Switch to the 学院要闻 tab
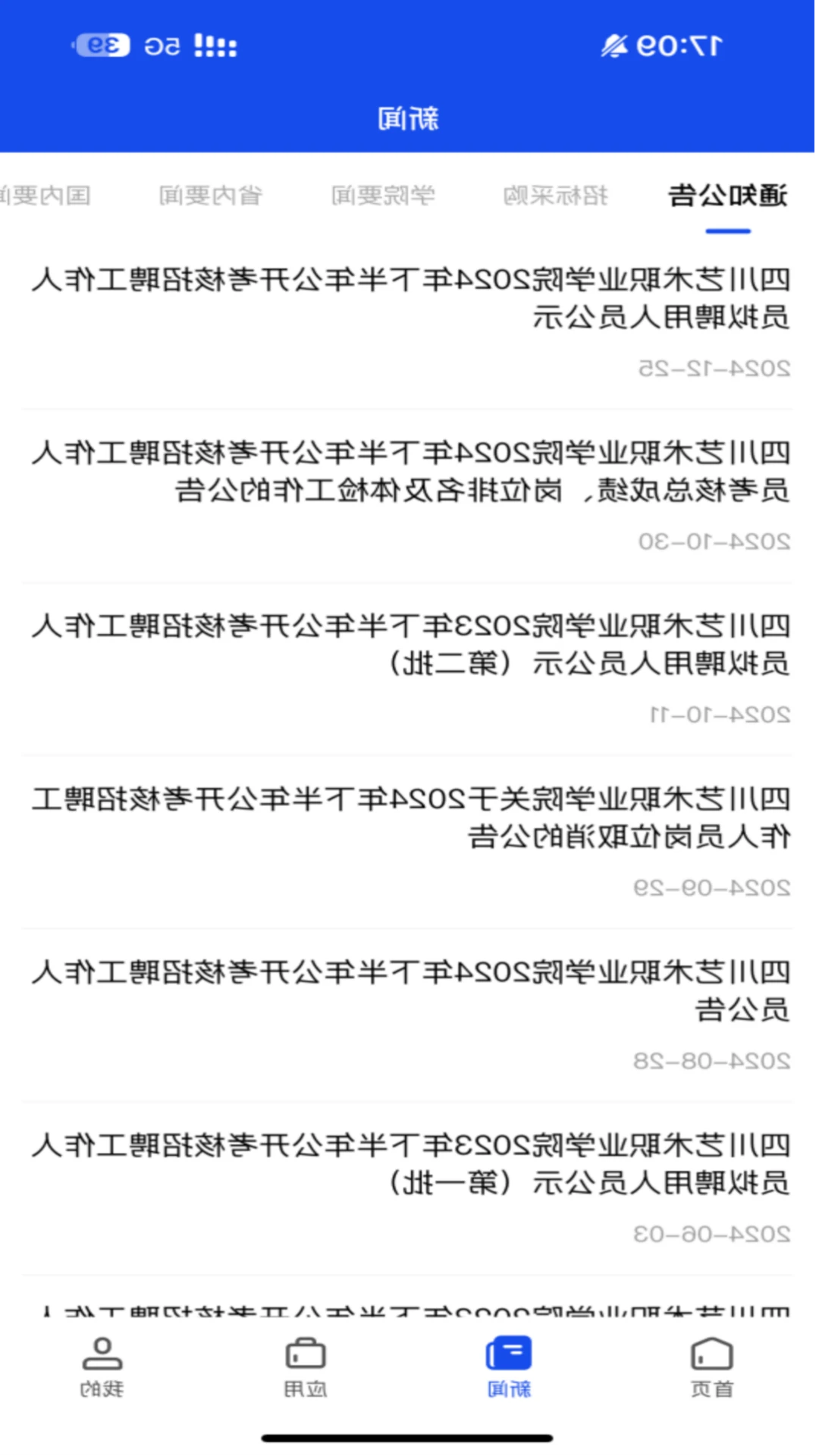This screenshot has height=1456, width=819. (383, 196)
